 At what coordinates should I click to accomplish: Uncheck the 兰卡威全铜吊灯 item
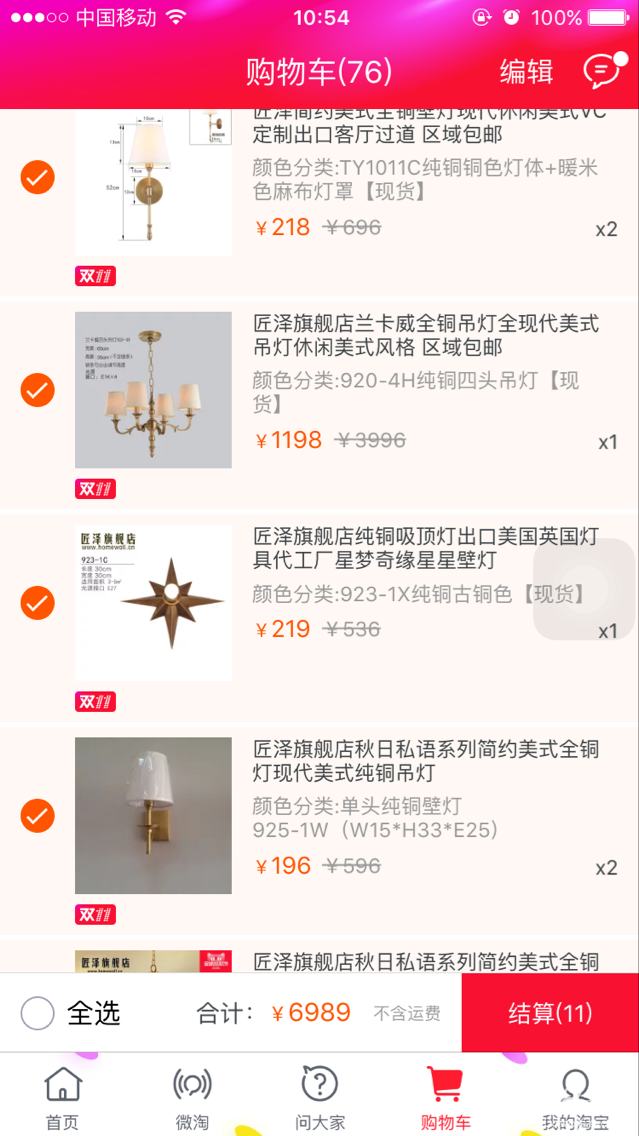pos(38,390)
